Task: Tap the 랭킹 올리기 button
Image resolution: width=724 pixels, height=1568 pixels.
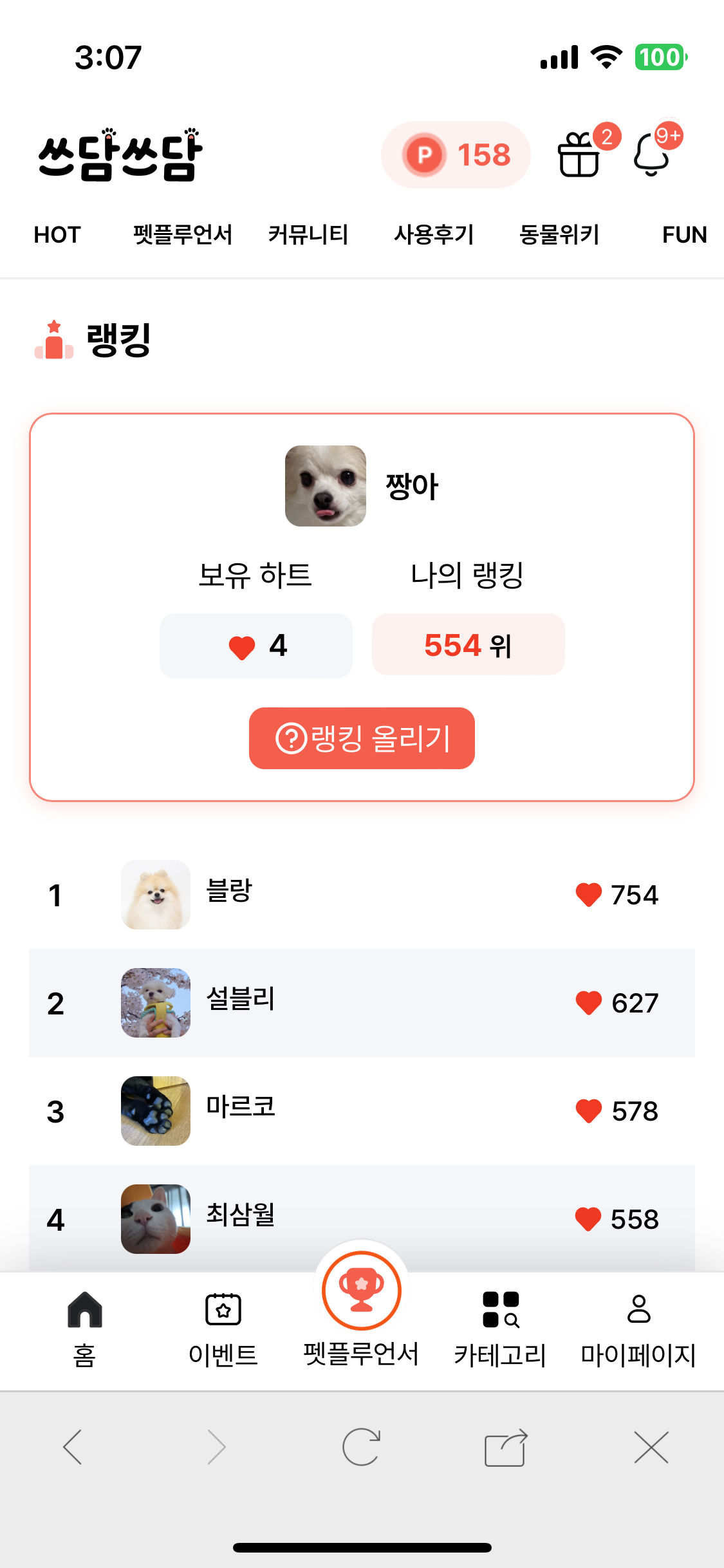Action: tap(362, 738)
